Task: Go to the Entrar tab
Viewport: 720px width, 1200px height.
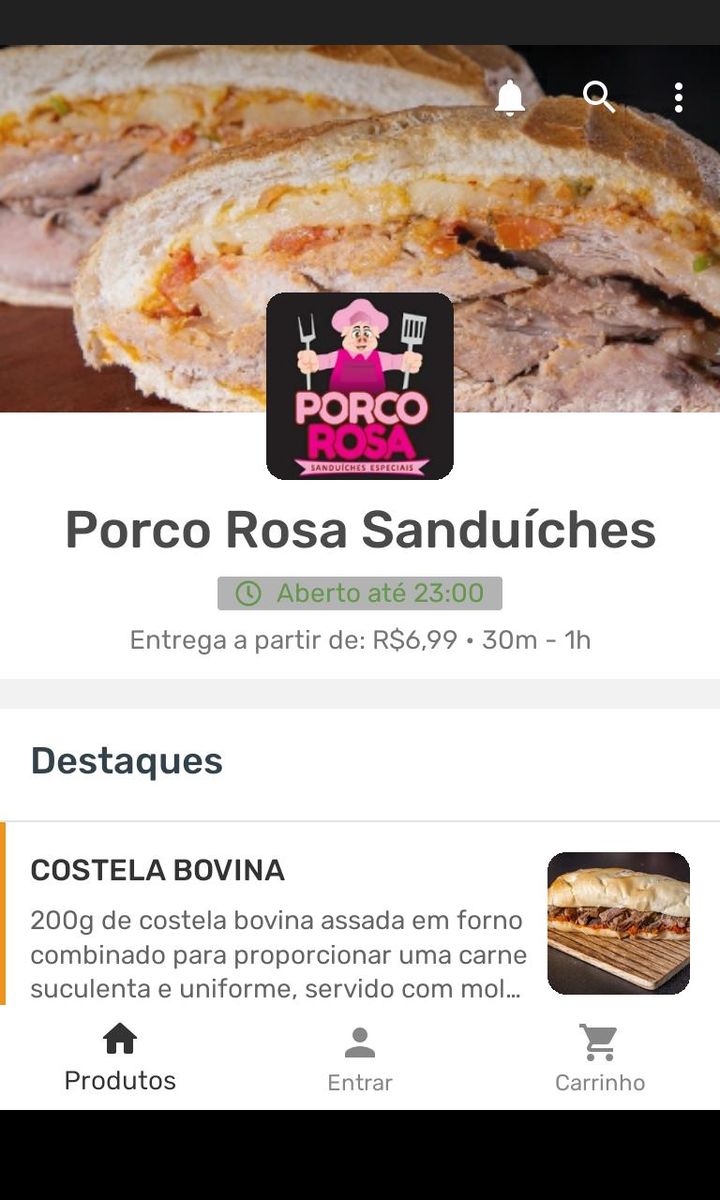Action: (x=360, y=1059)
